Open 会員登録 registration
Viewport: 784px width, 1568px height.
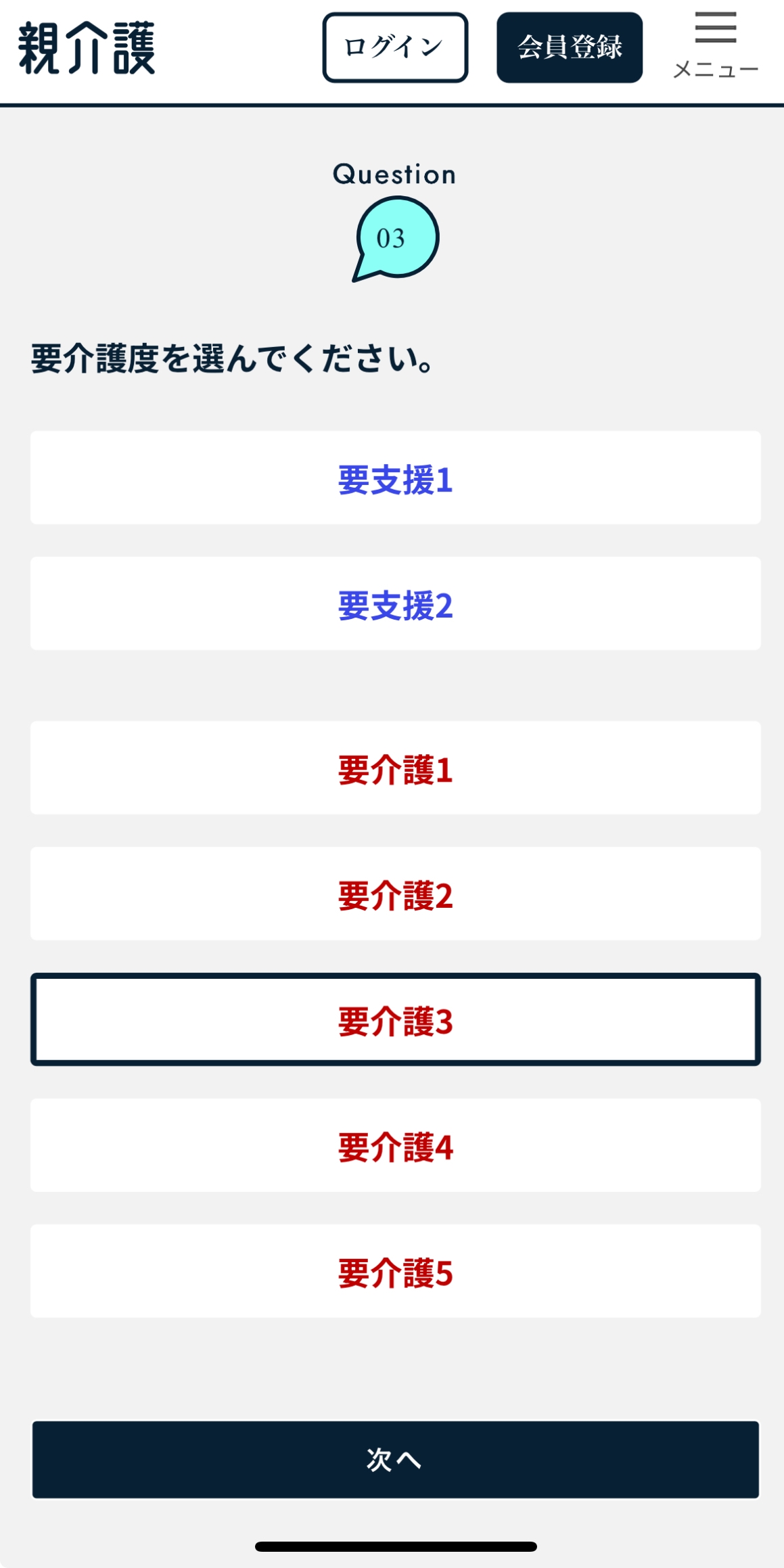pos(569,48)
